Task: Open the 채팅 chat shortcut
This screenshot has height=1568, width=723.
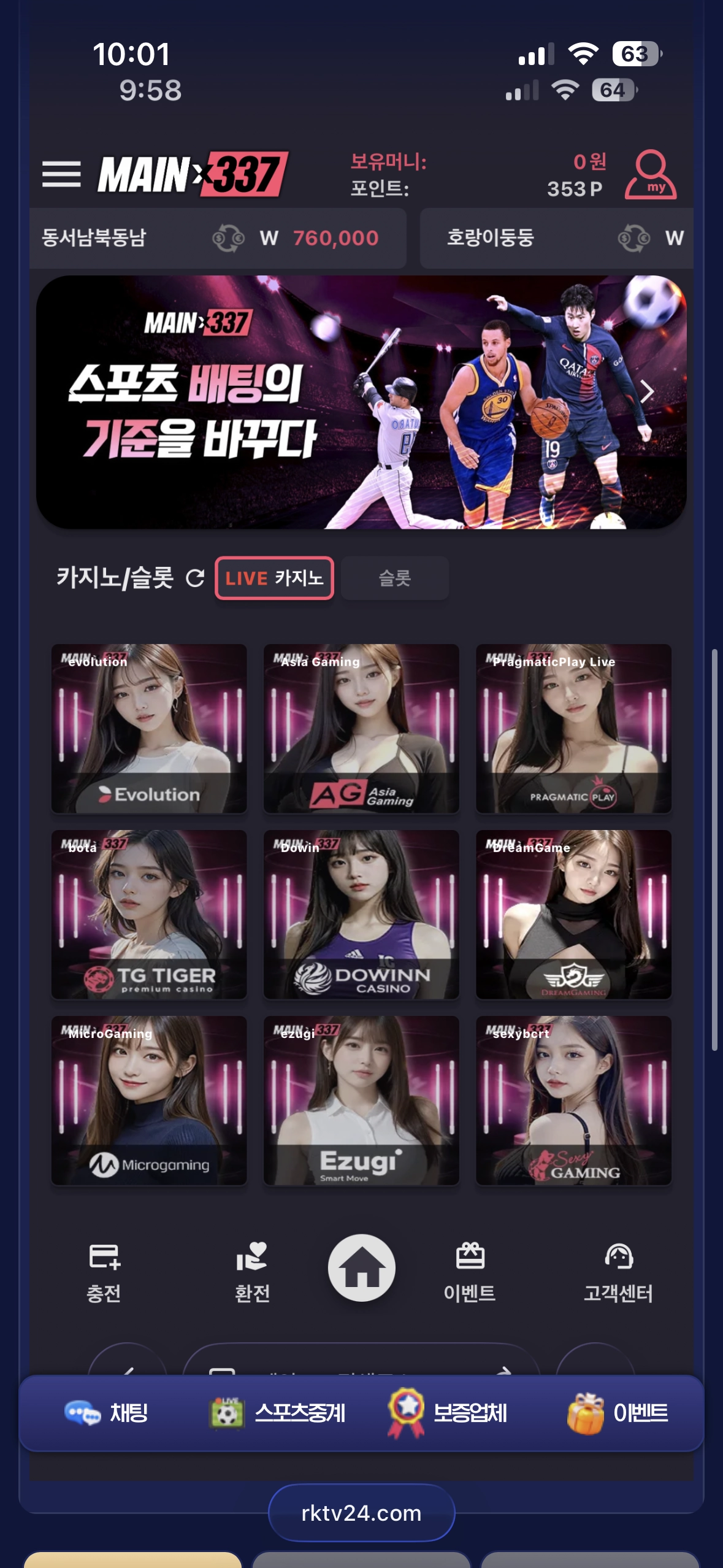Action: (x=106, y=1413)
